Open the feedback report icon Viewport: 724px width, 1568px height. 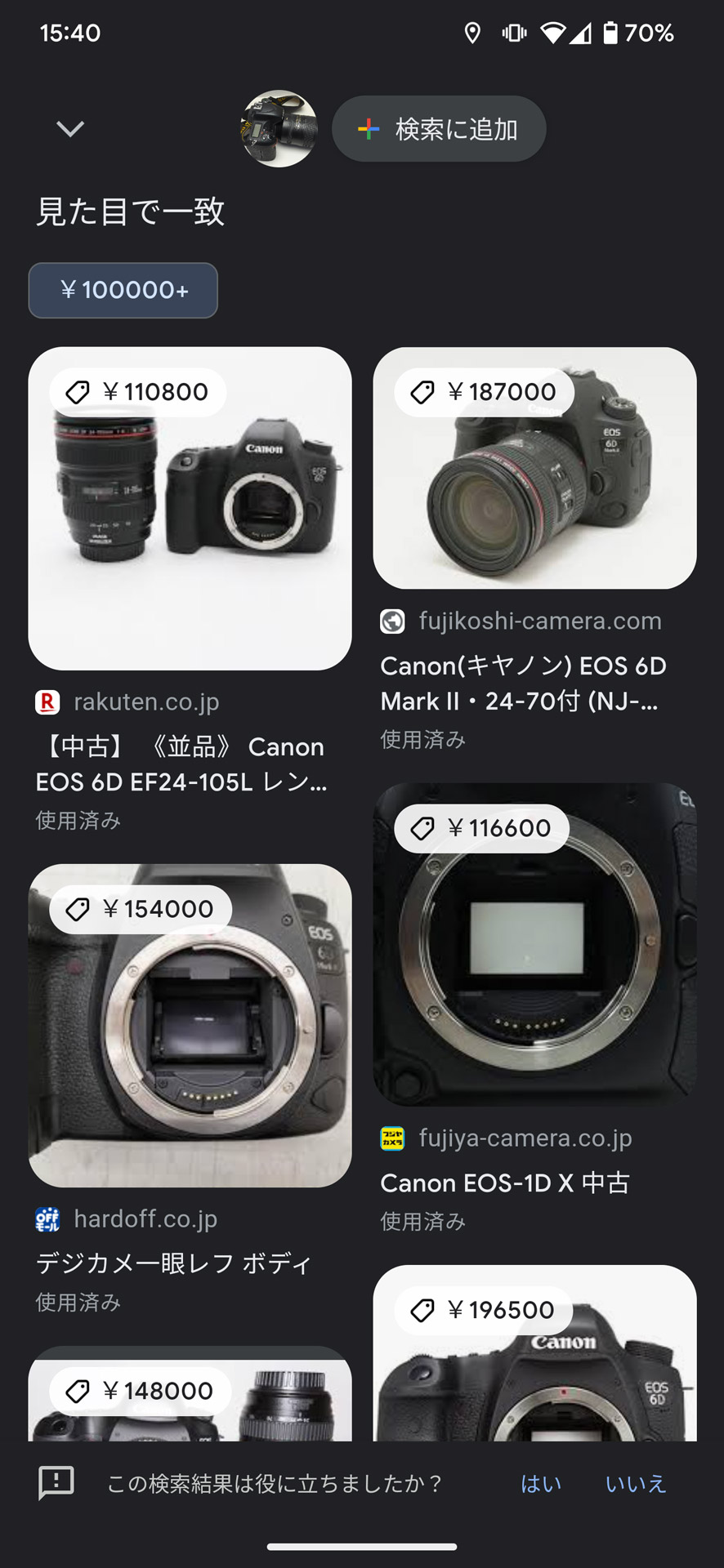56,1481
